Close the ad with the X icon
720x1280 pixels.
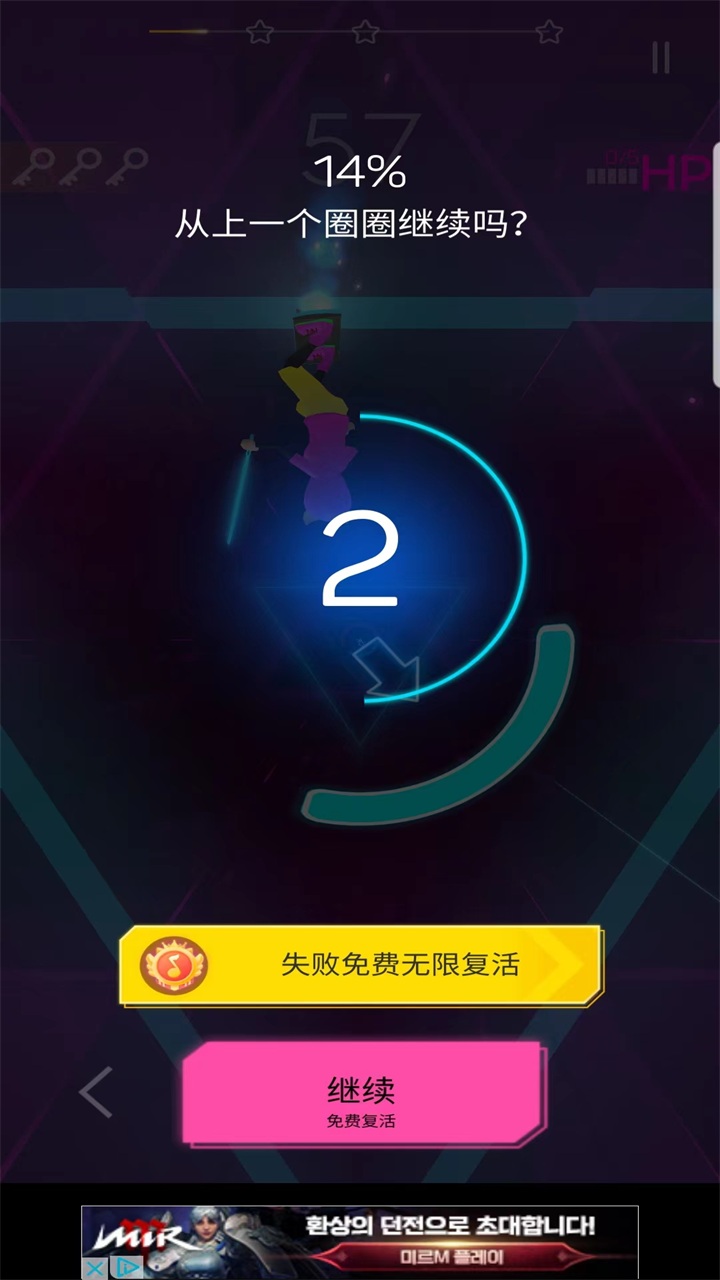[x=93, y=1268]
